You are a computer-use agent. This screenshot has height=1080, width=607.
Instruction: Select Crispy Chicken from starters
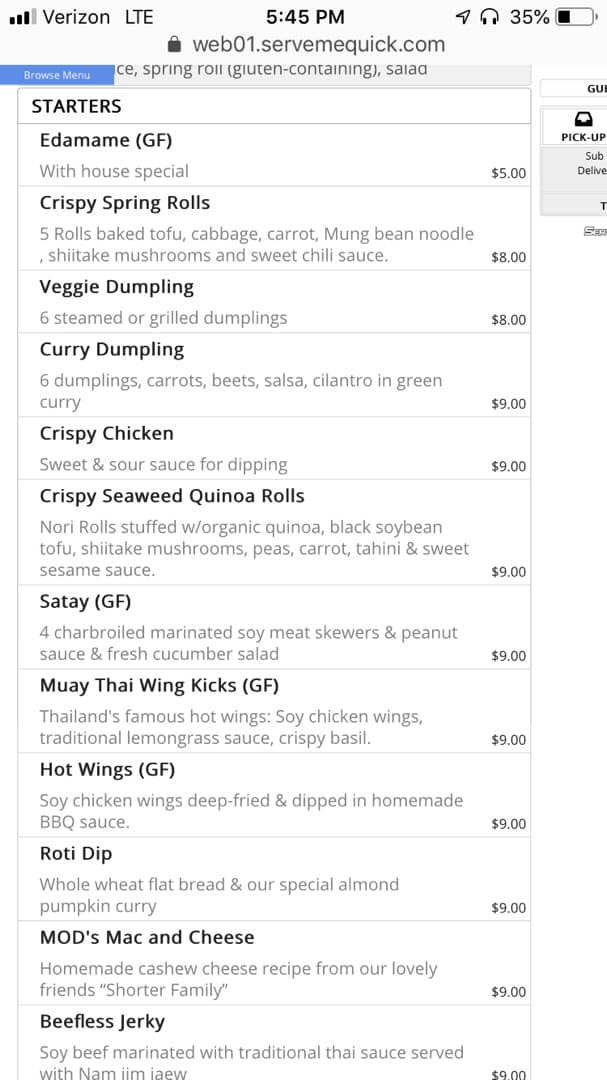click(274, 448)
